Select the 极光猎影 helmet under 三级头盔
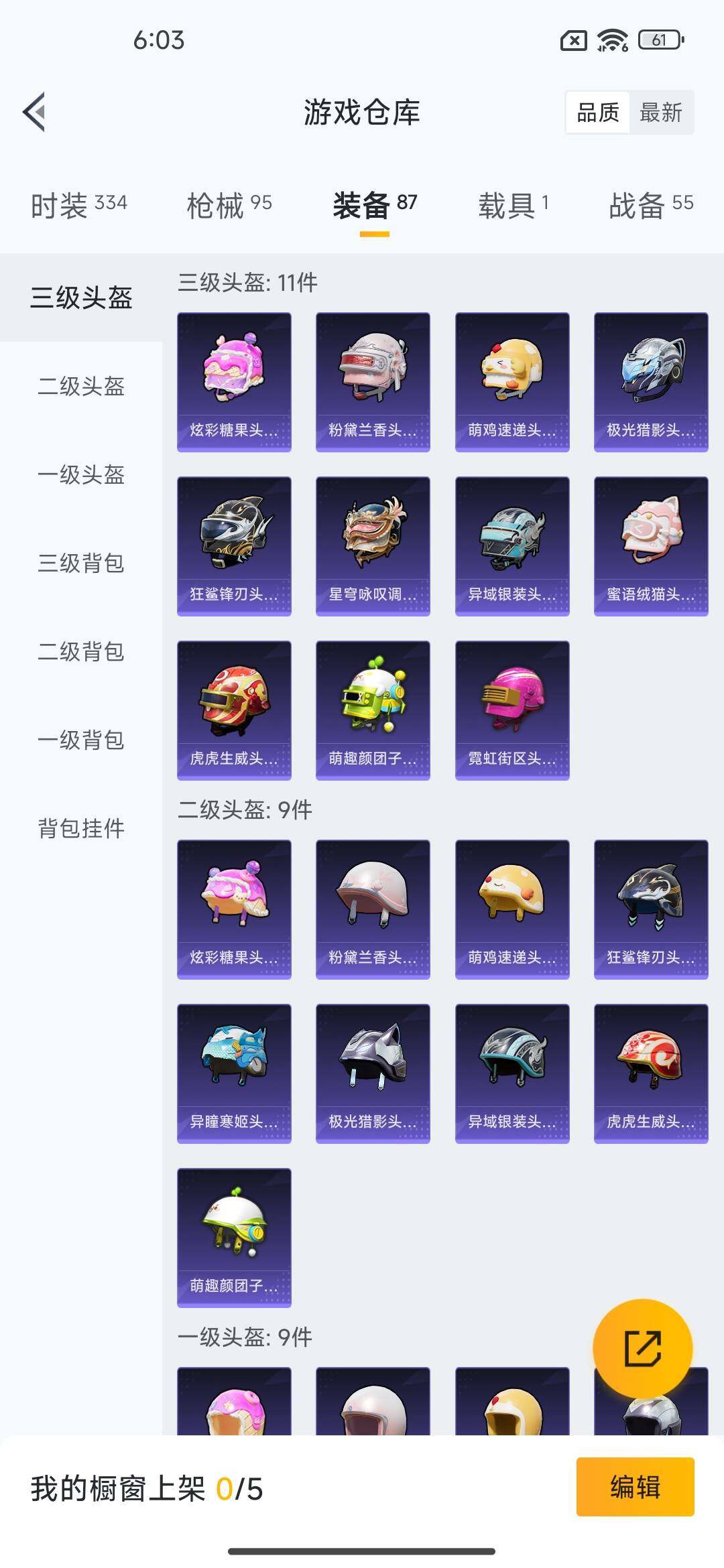The height and width of the screenshot is (1568, 724). tap(651, 381)
